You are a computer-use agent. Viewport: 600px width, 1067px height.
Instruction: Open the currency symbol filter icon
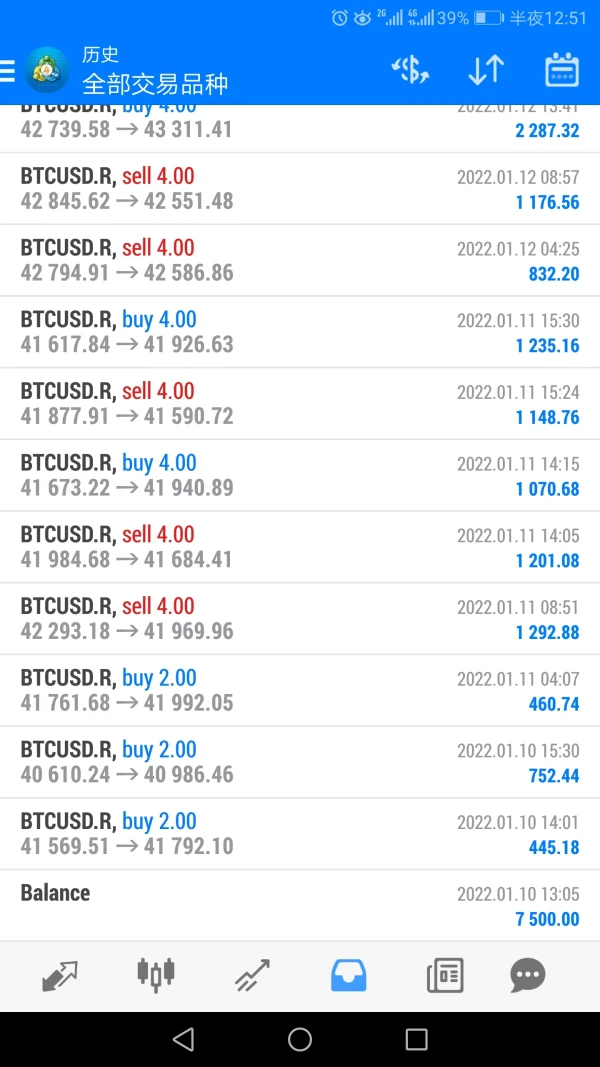point(410,70)
